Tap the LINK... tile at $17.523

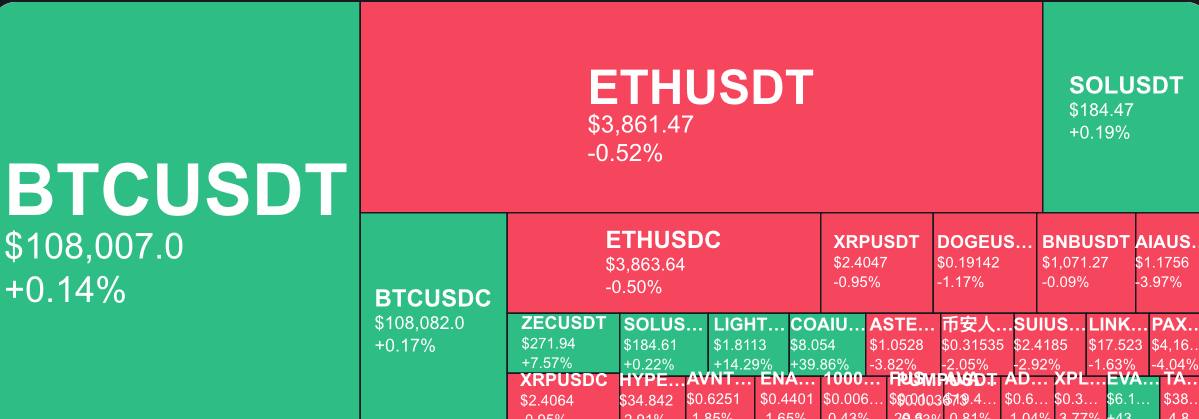coord(1117,342)
